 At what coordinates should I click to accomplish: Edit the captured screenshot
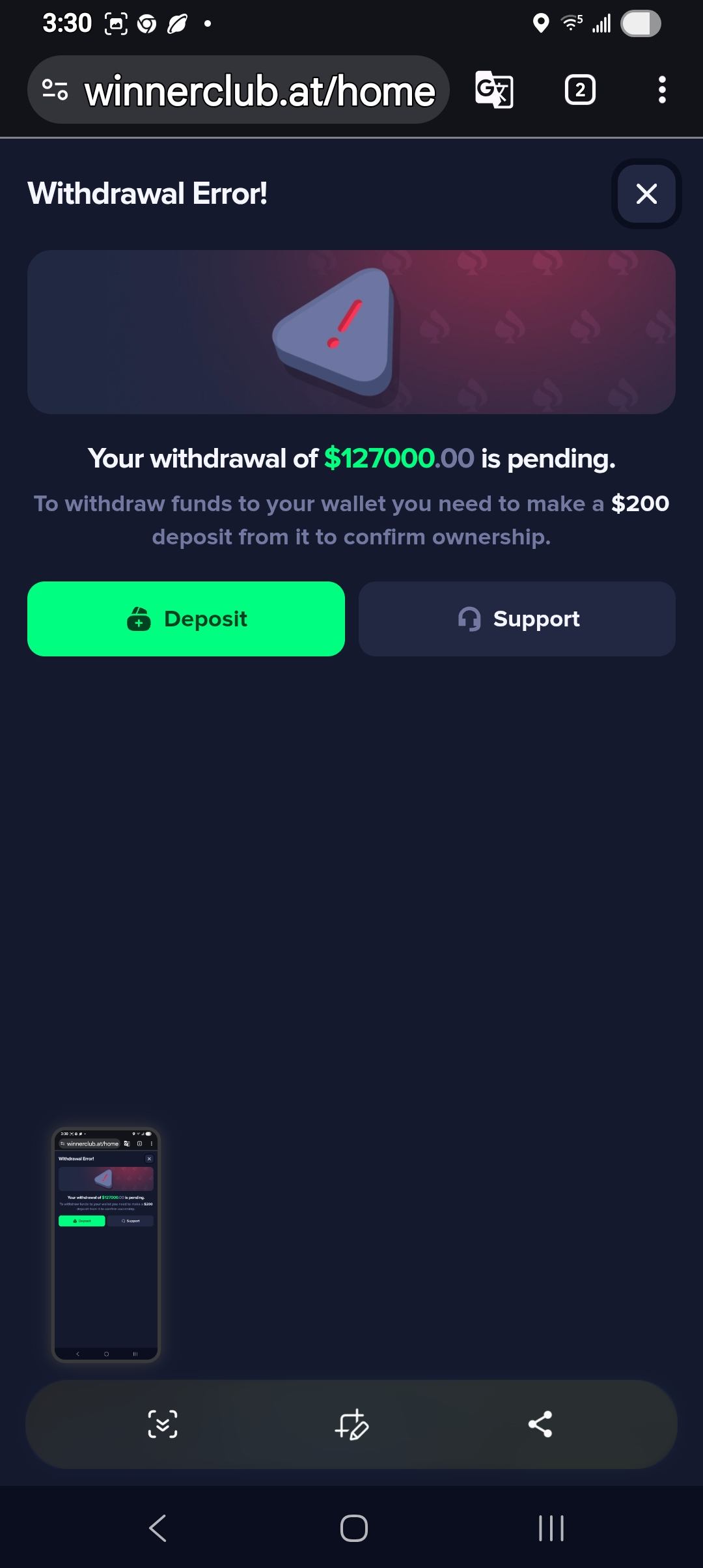351,1424
